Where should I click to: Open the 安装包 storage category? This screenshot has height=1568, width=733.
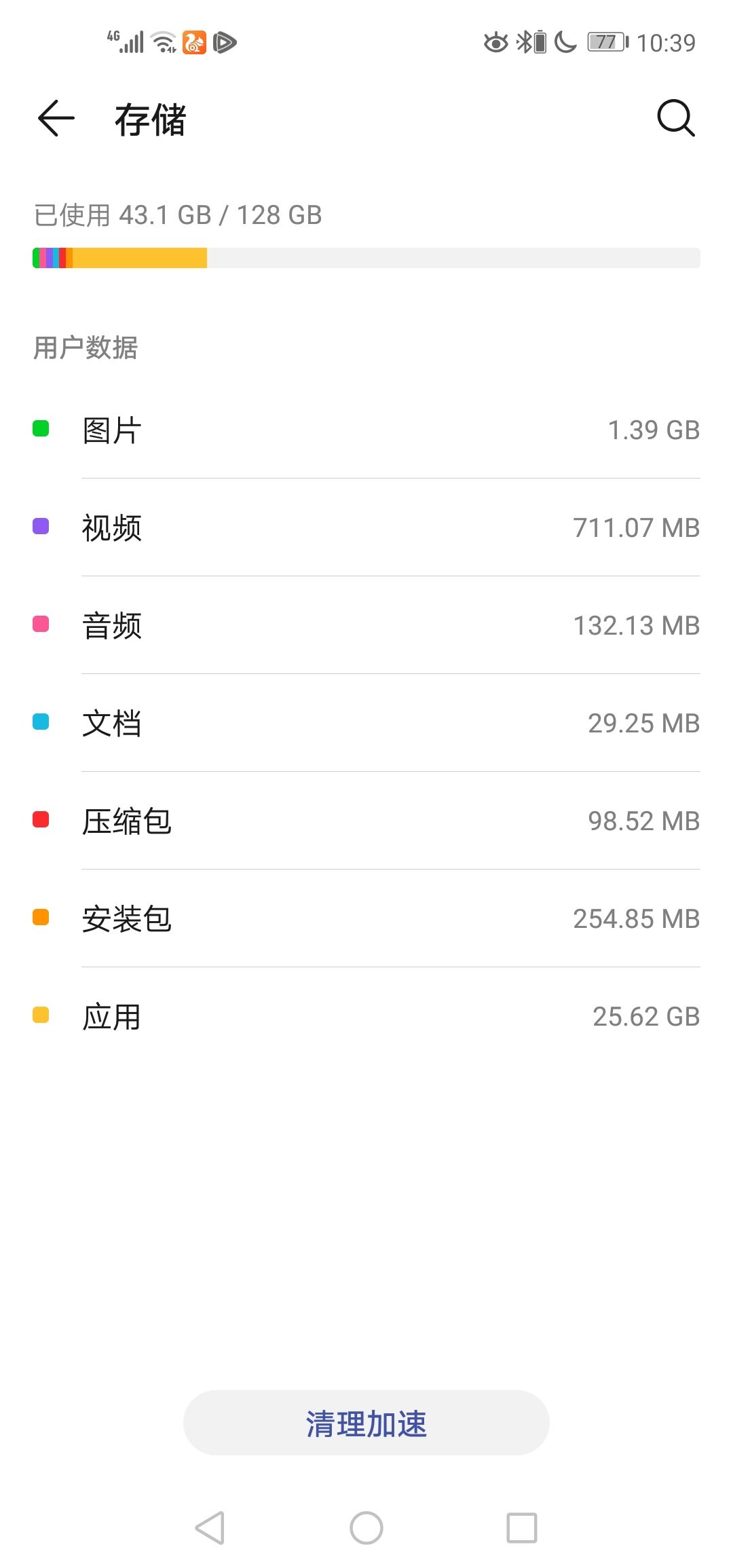click(366, 918)
